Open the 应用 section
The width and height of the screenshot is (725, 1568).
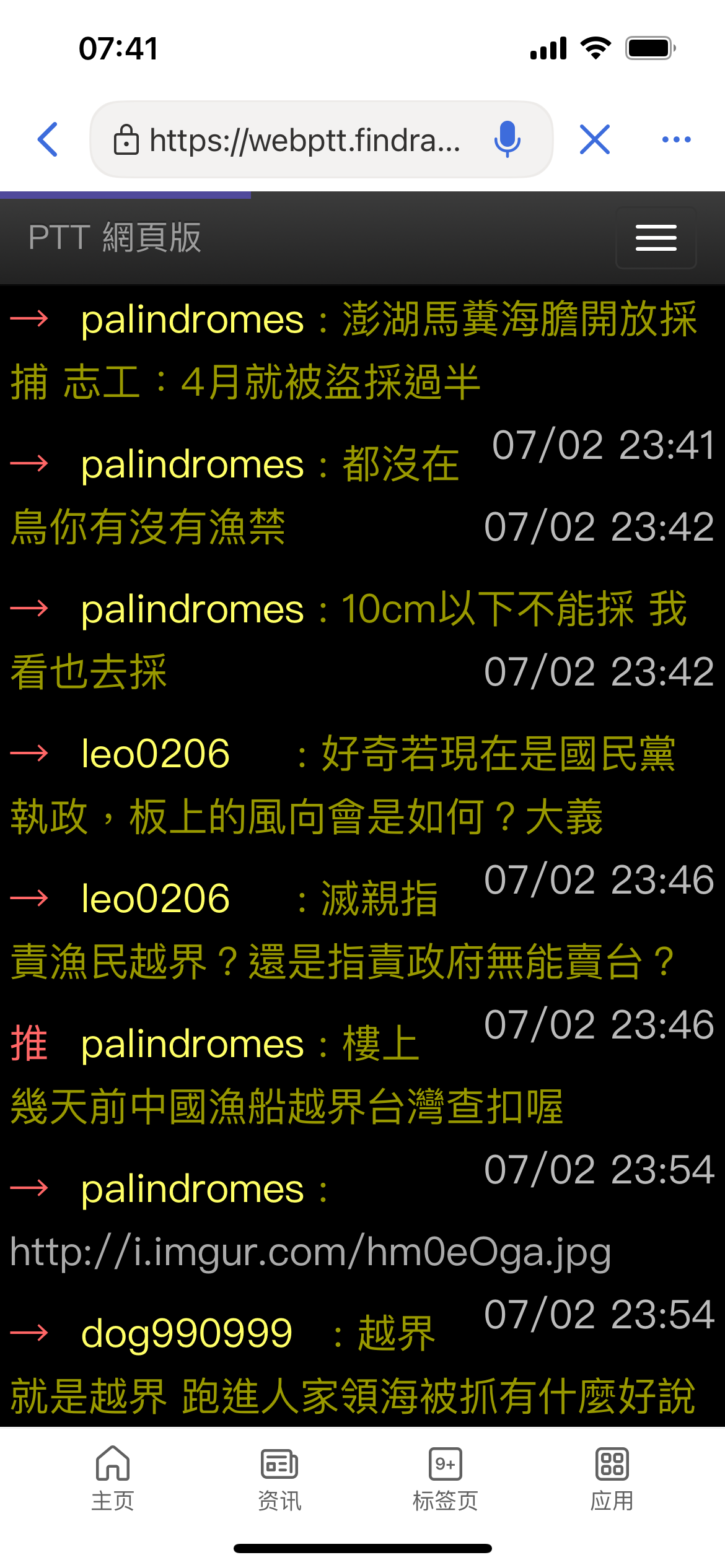612,1478
